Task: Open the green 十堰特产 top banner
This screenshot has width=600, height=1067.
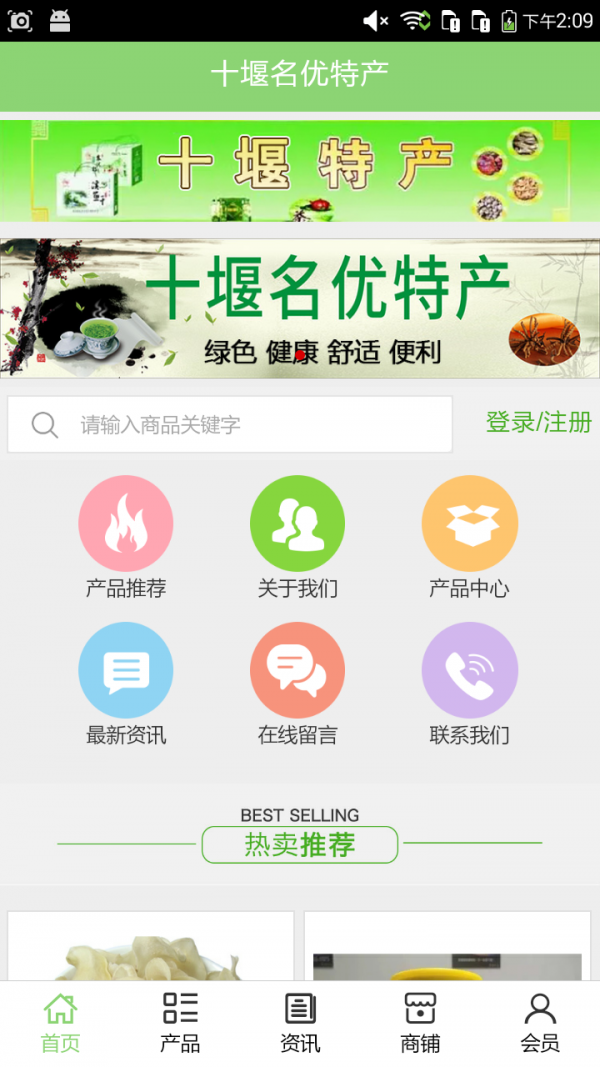Action: click(x=300, y=171)
